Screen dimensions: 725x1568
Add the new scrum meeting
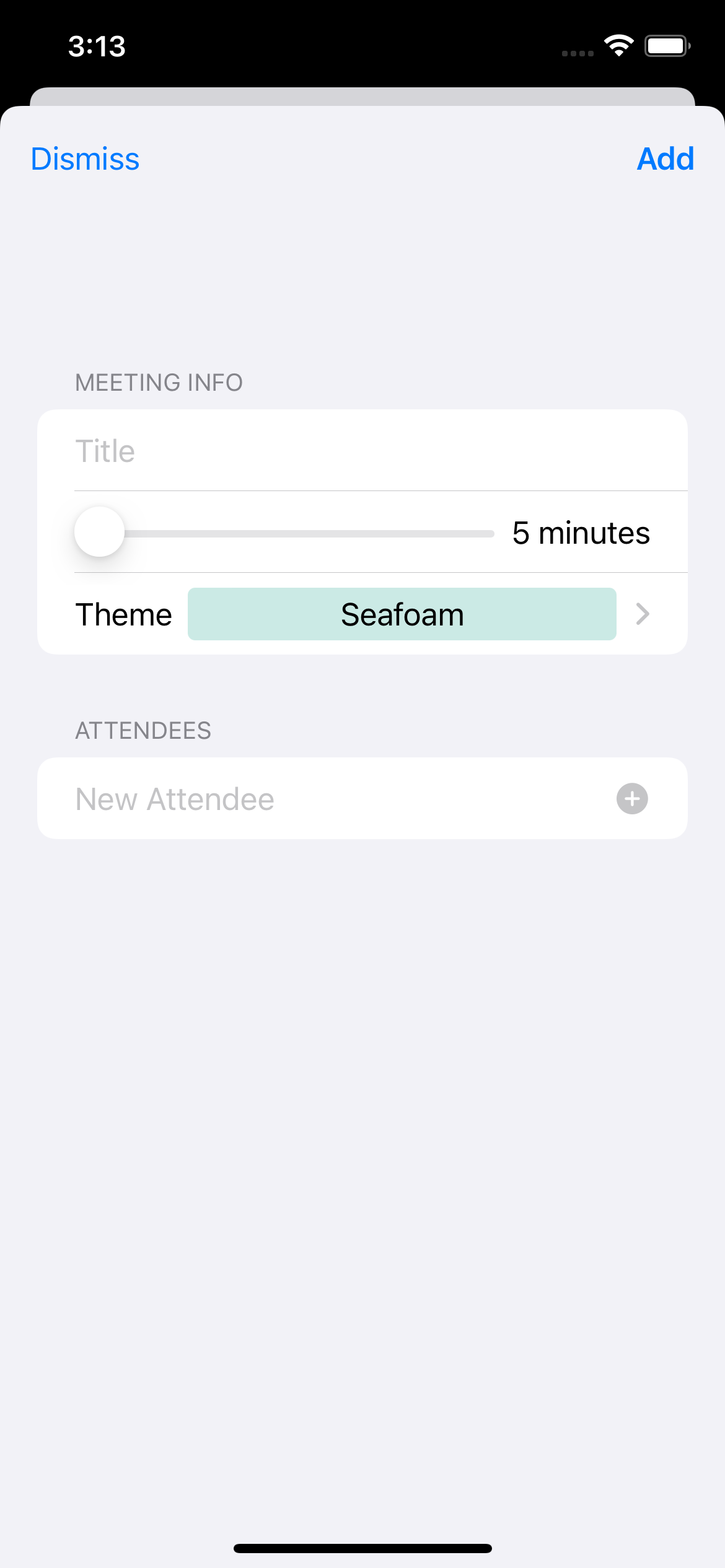pyautogui.click(x=665, y=159)
